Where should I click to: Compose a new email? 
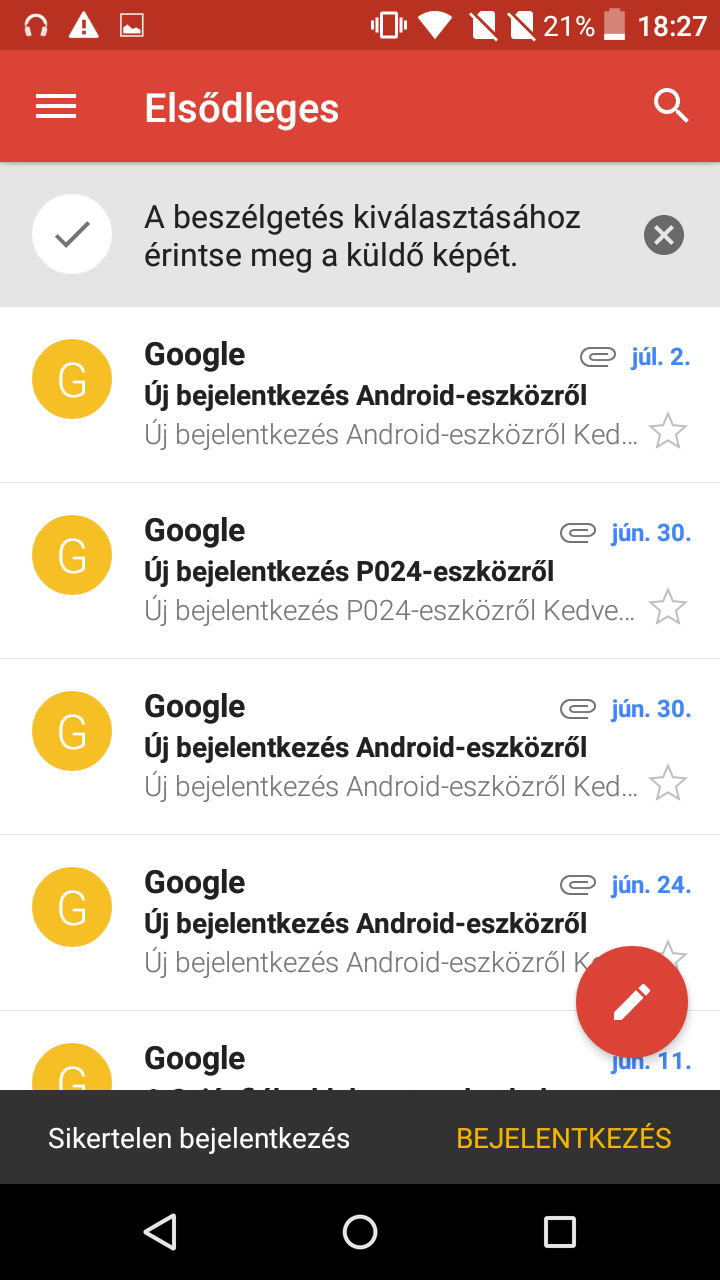[632, 1002]
